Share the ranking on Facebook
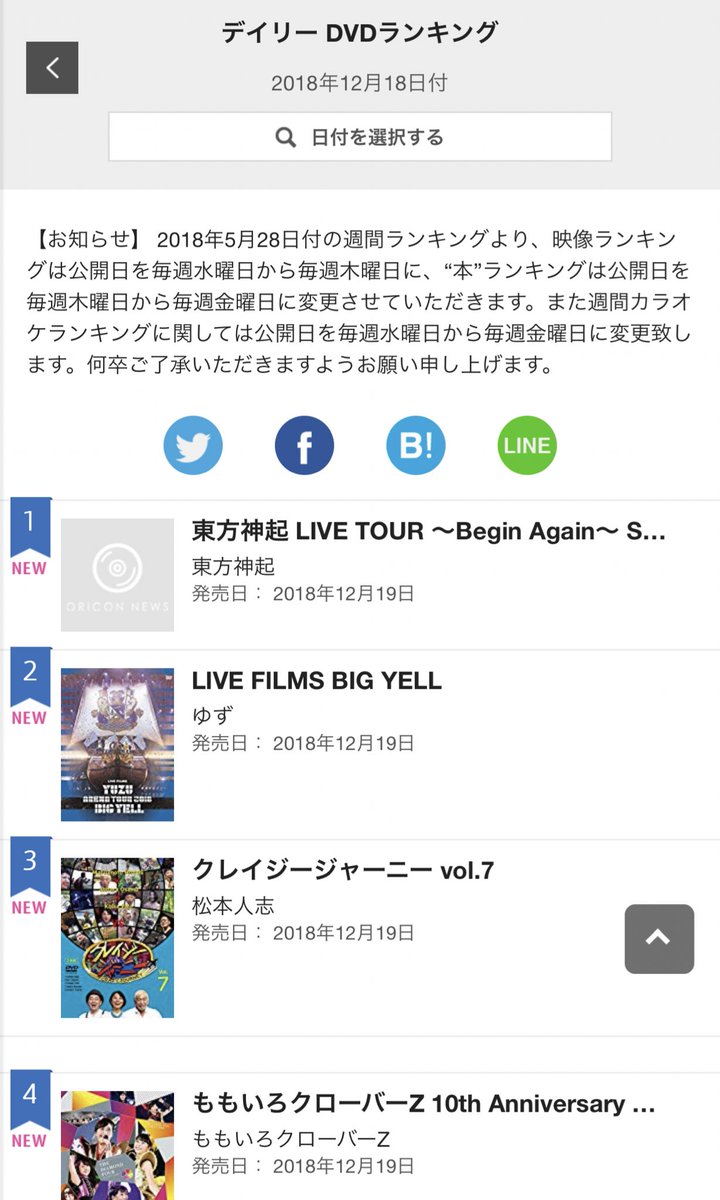 tap(304, 446)
